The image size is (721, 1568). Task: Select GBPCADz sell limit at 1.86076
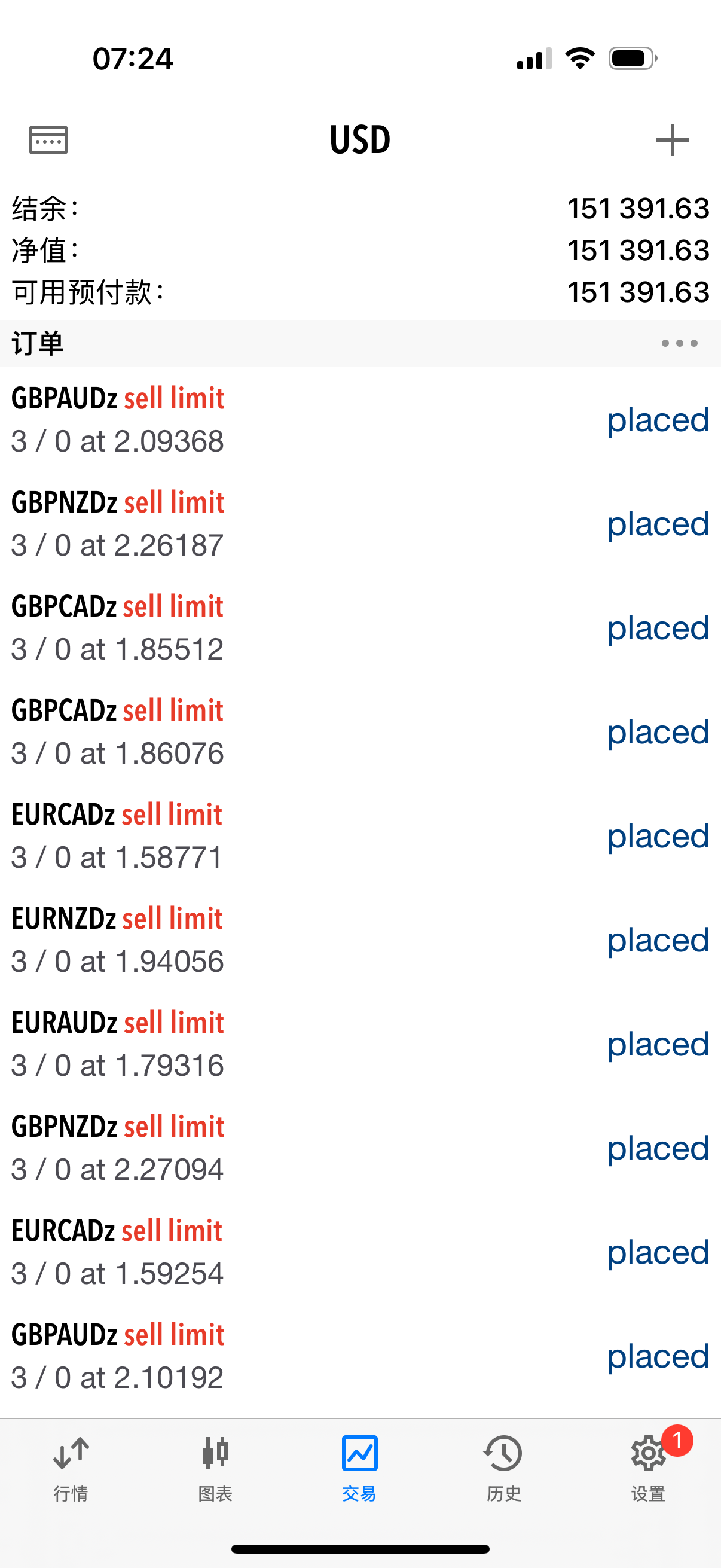click(x=360, y=731)
